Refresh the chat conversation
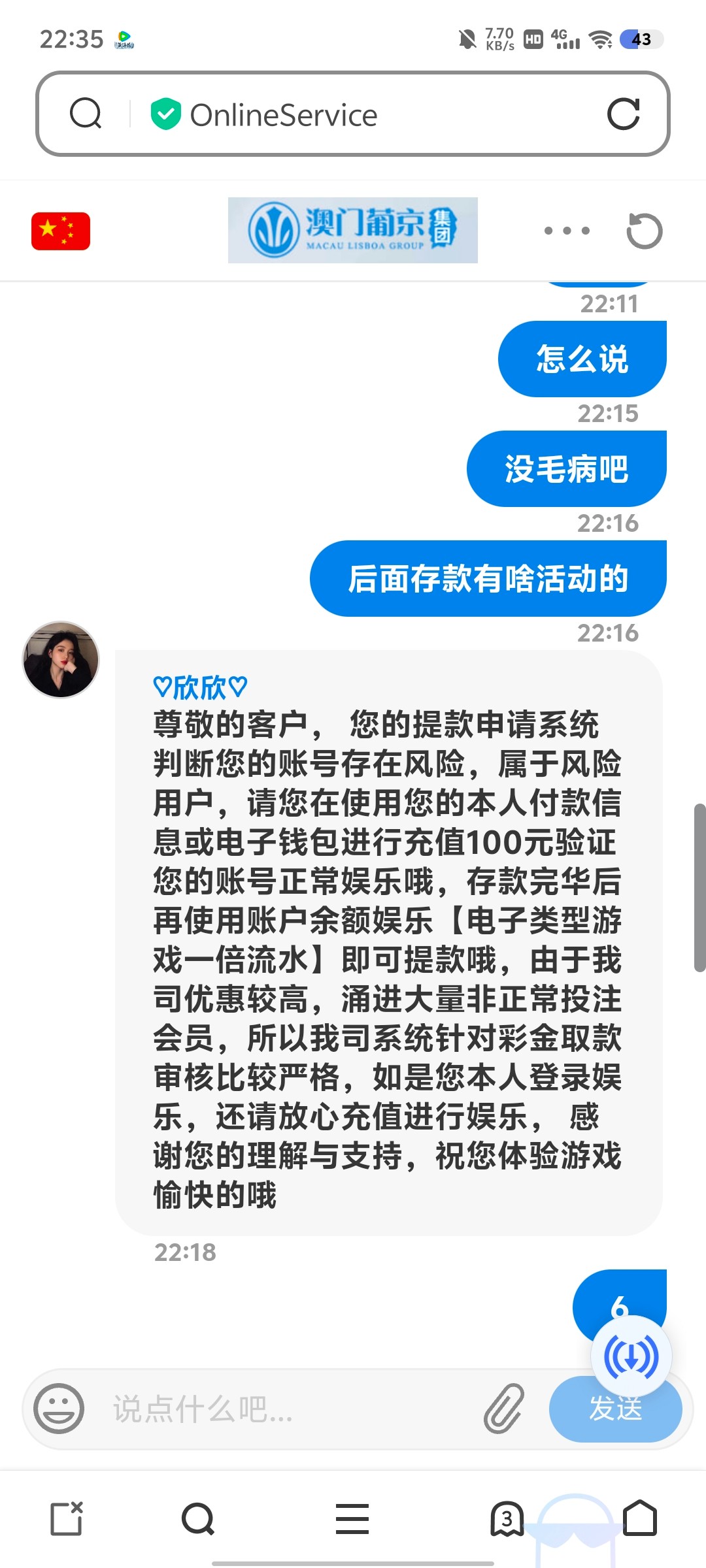 644,231
